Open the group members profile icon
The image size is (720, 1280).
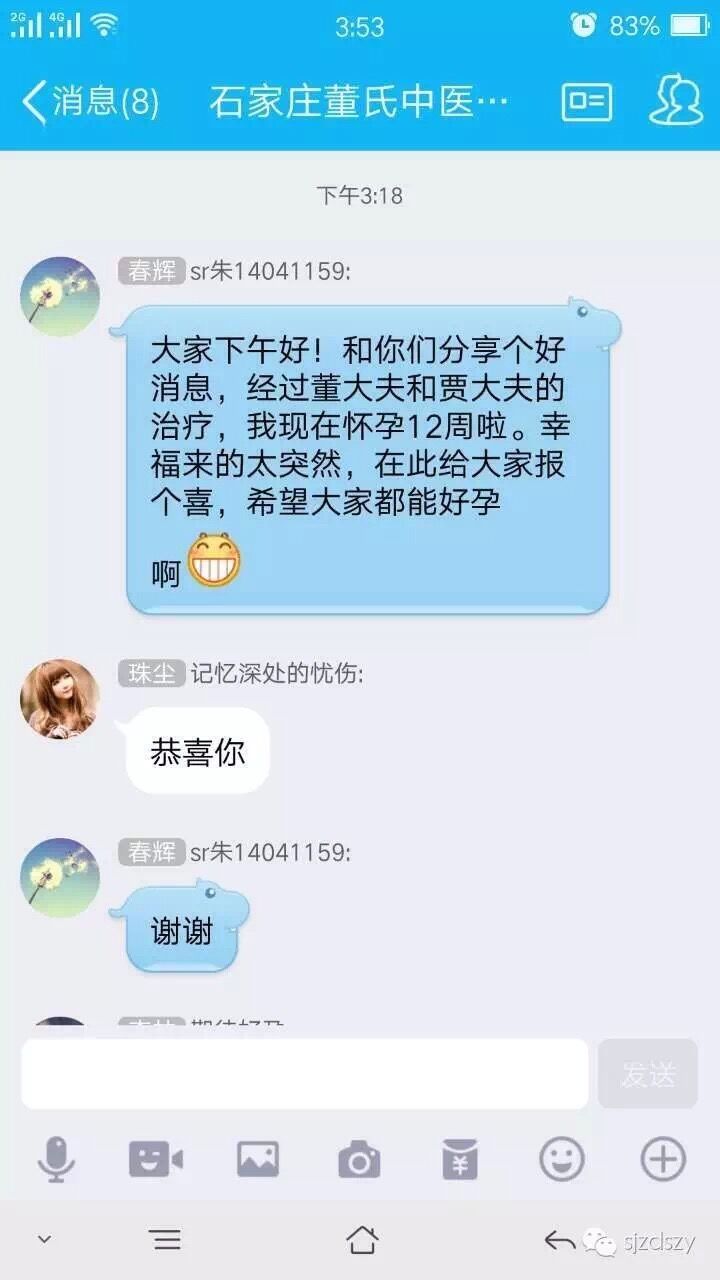(x=676, y=101)
